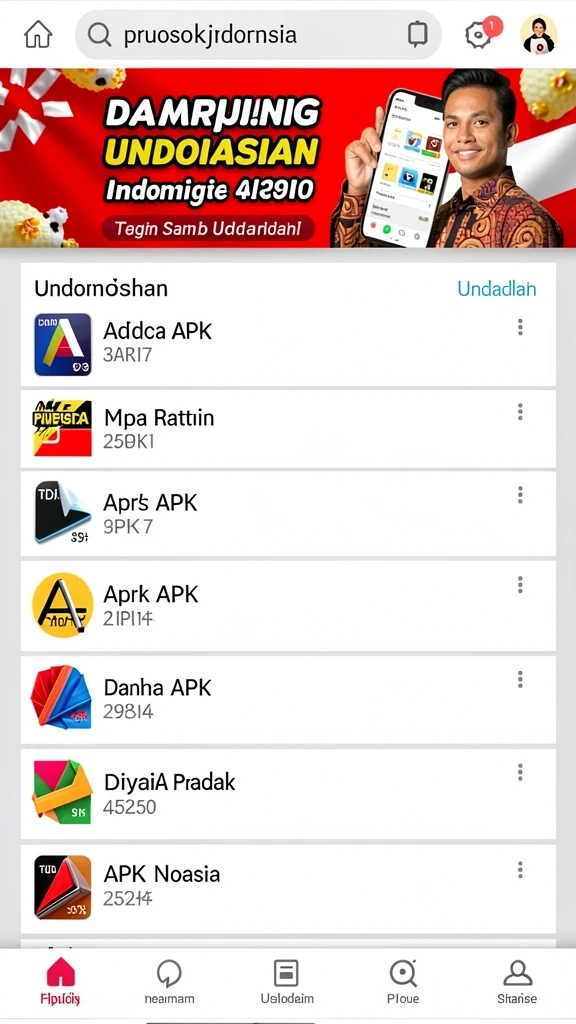Open the DiyaiA Pradak item

pyautogui.click(x=288, y=793)
